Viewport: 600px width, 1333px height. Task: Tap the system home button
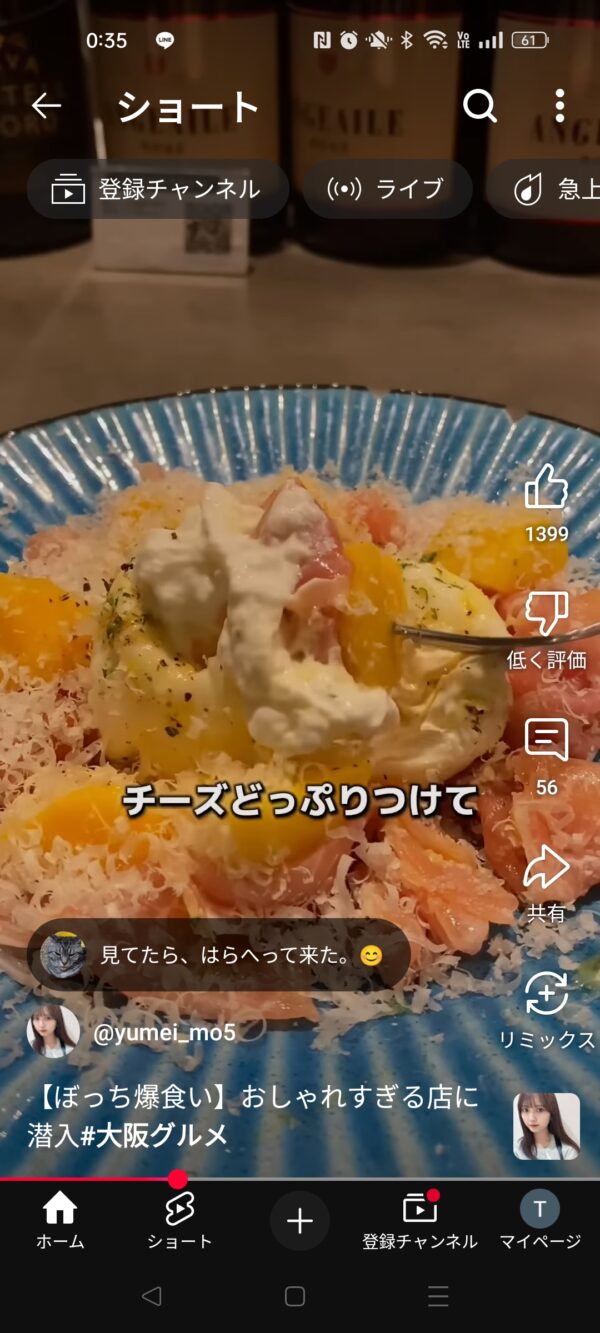coord(295,1296)
